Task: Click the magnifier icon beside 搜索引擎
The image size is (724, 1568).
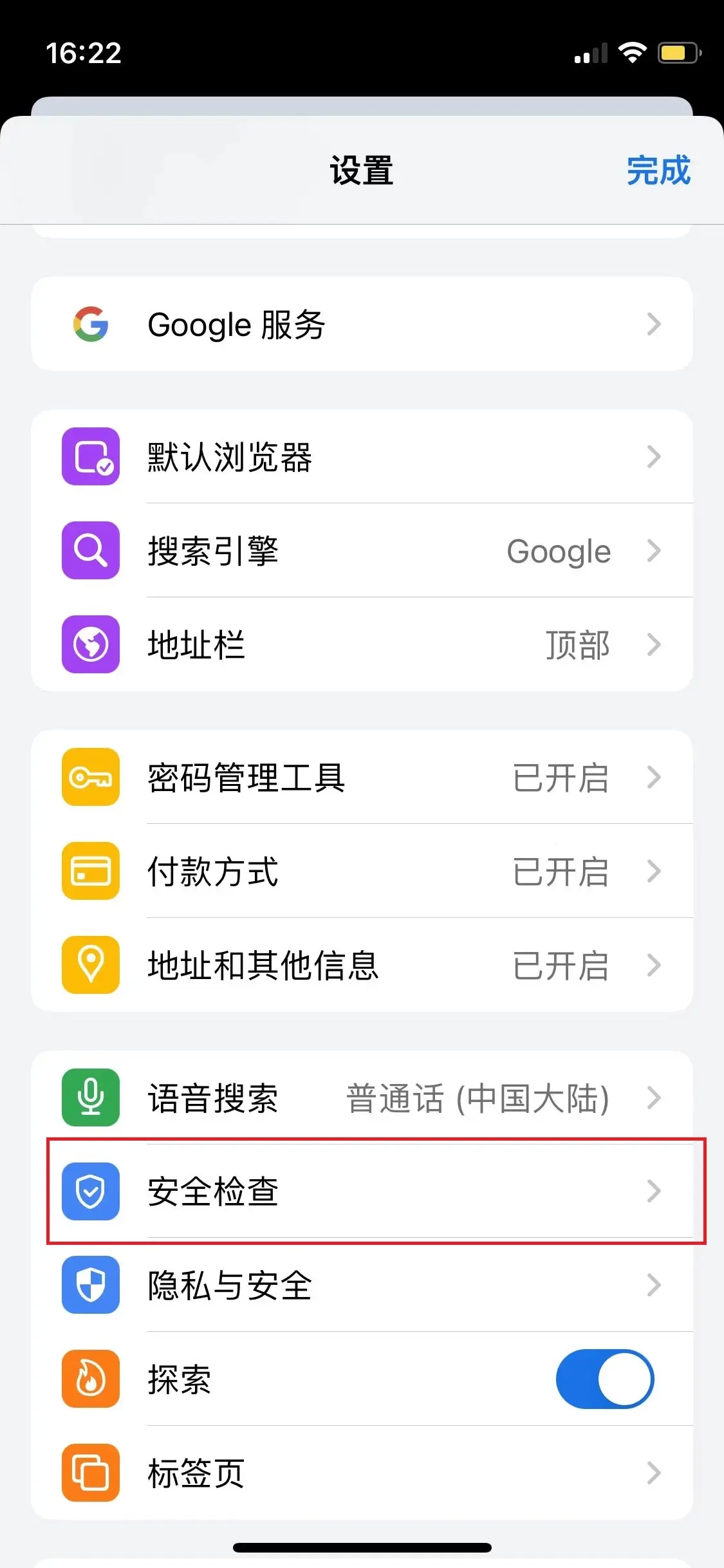Action: tap(90, 551)
